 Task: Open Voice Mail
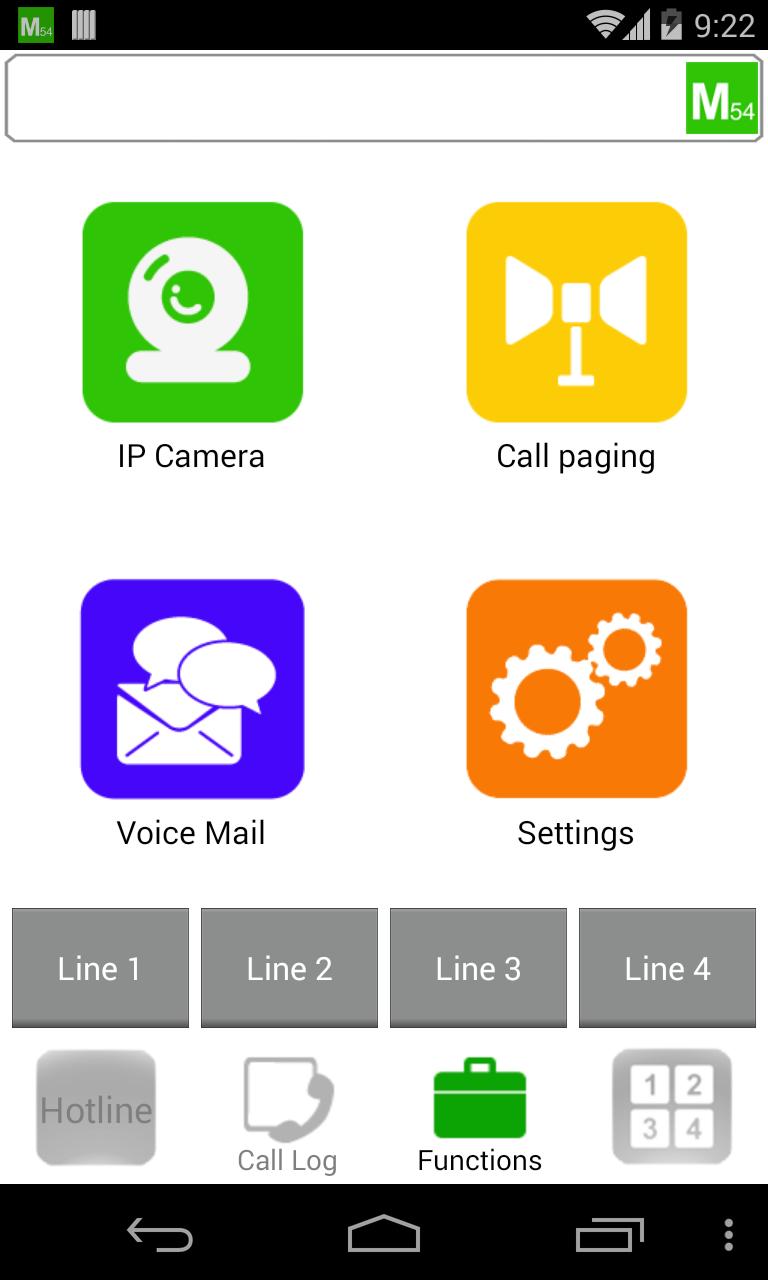(192, 689)
